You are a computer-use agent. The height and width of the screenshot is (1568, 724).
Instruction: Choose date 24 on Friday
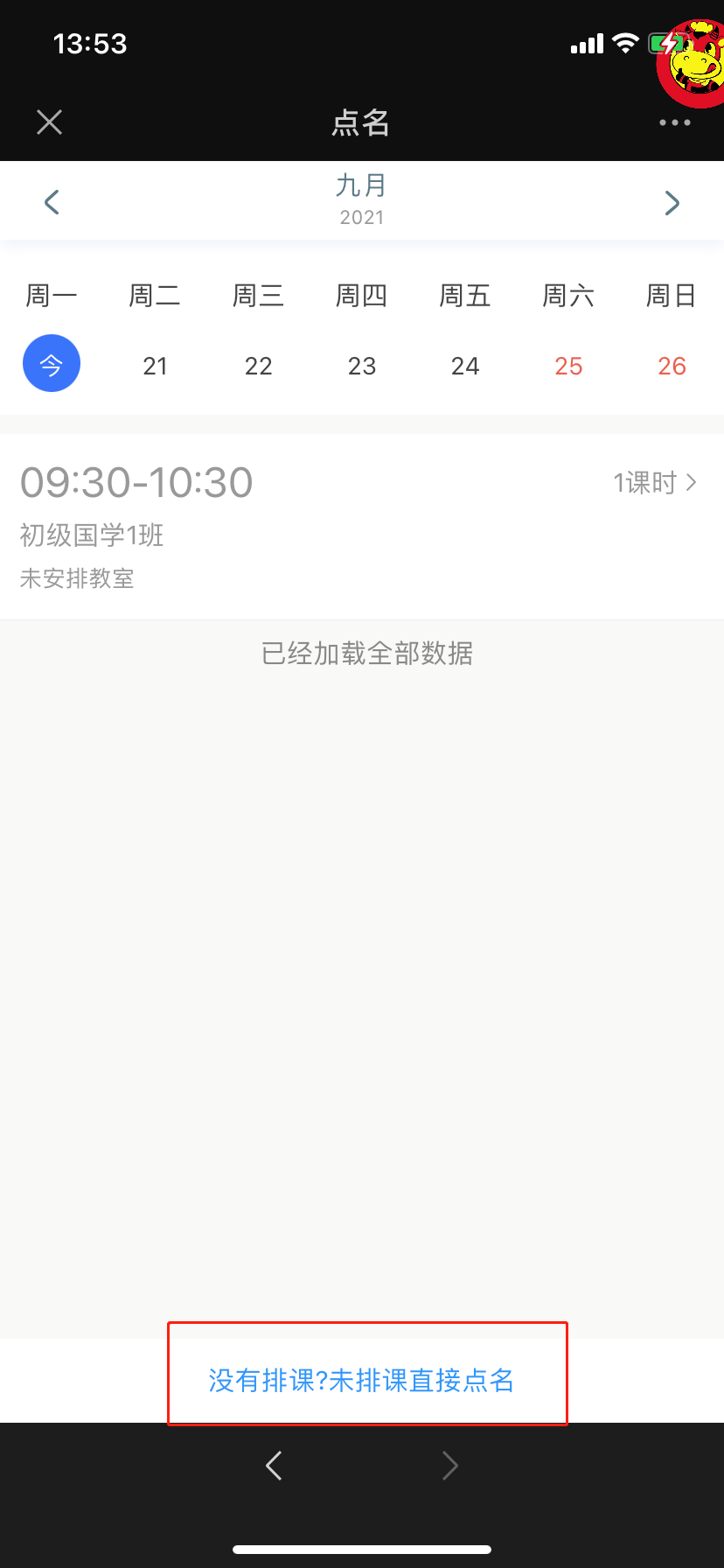click(x=464, y=366)
